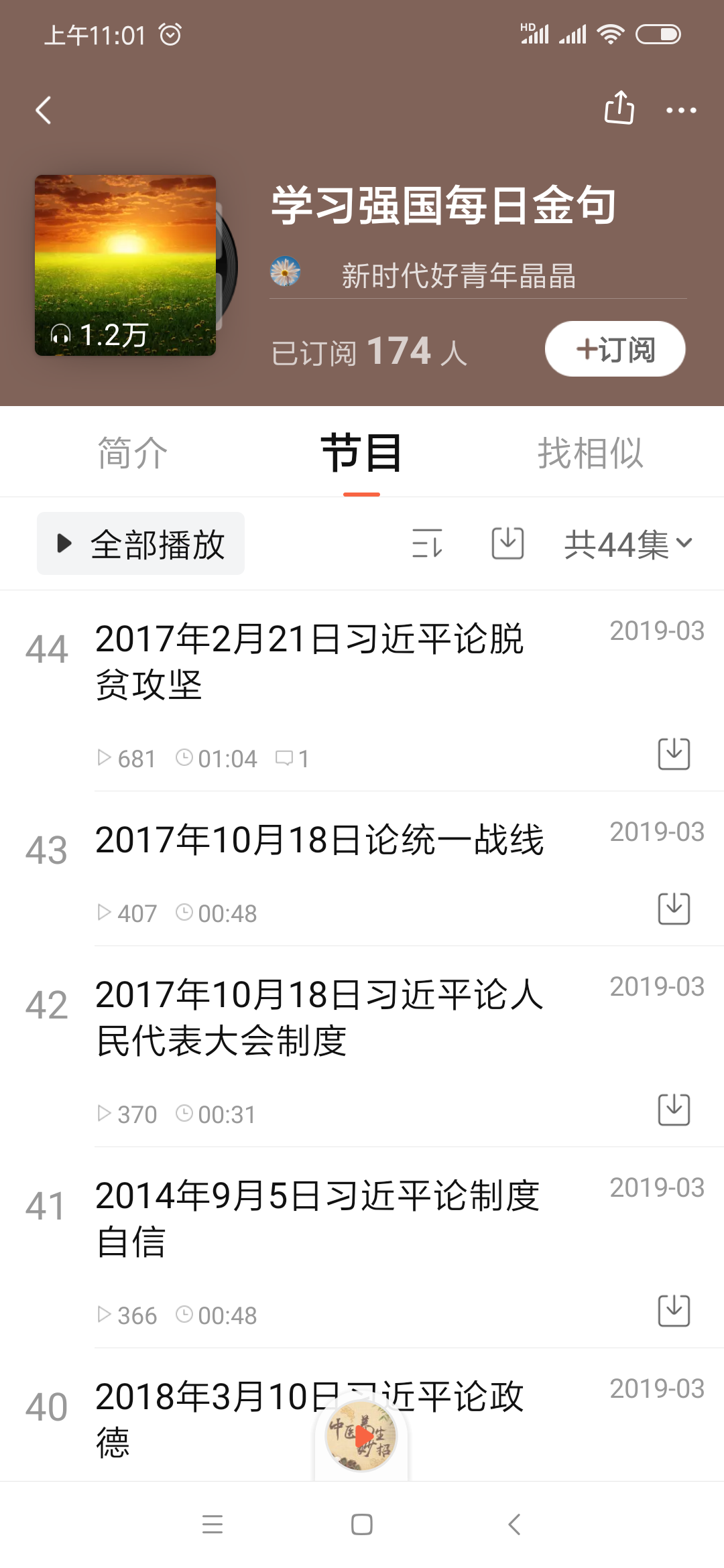
Task: Play episode 43 论统一战线
Action: [319, 840]
